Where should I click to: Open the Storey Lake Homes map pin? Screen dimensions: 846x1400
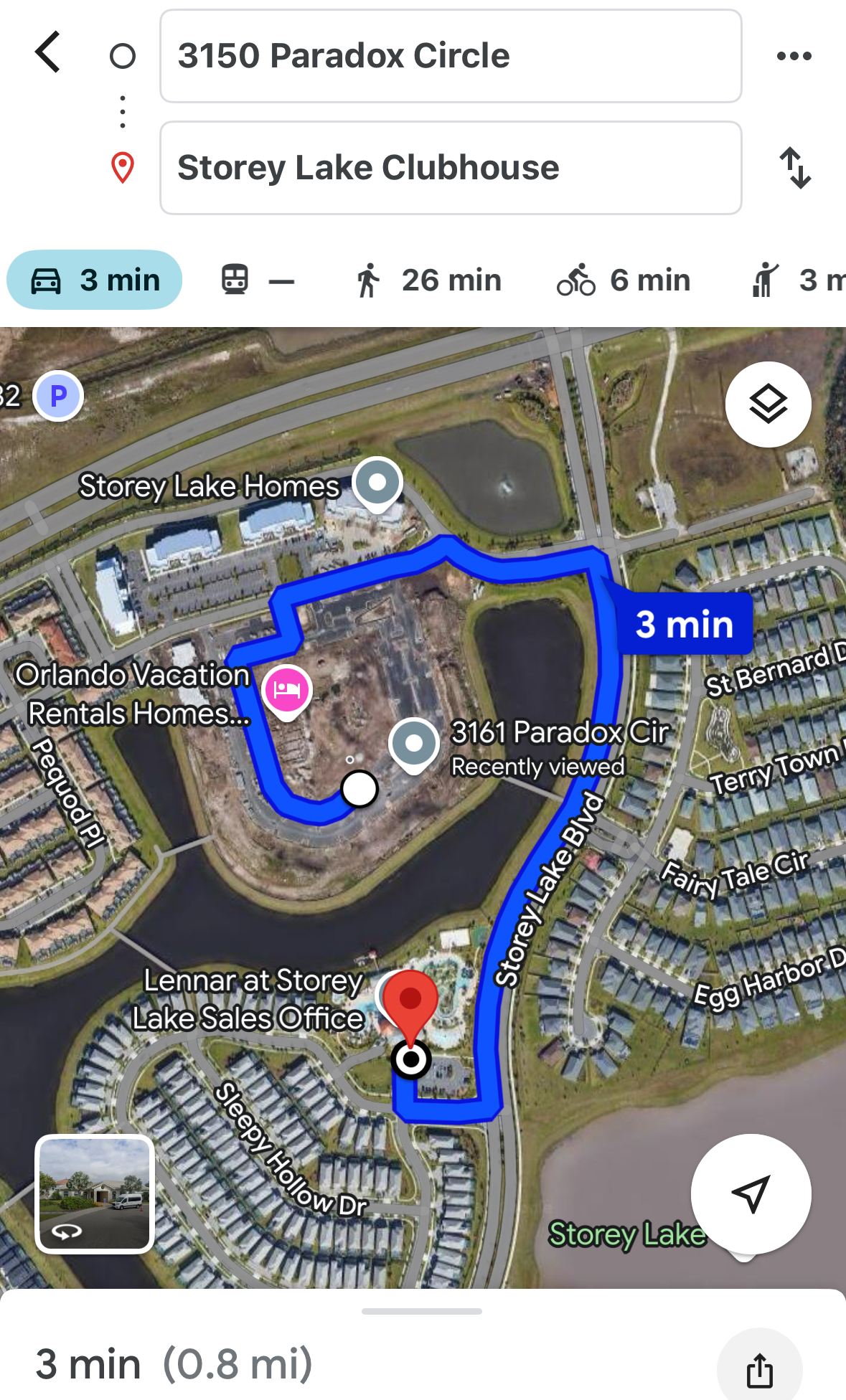[x=377, y=483]
